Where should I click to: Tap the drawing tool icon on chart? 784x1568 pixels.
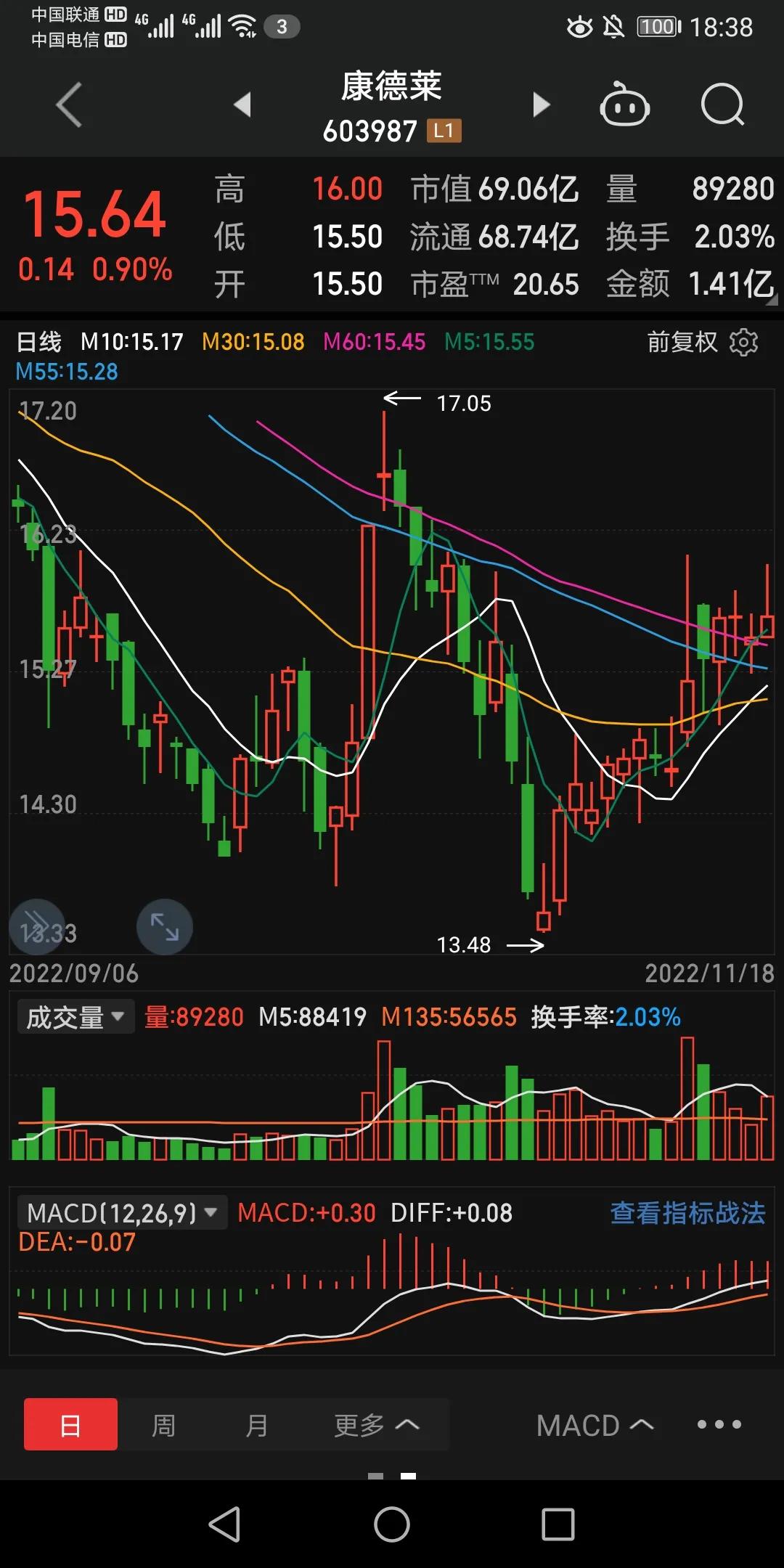(37, 926)
